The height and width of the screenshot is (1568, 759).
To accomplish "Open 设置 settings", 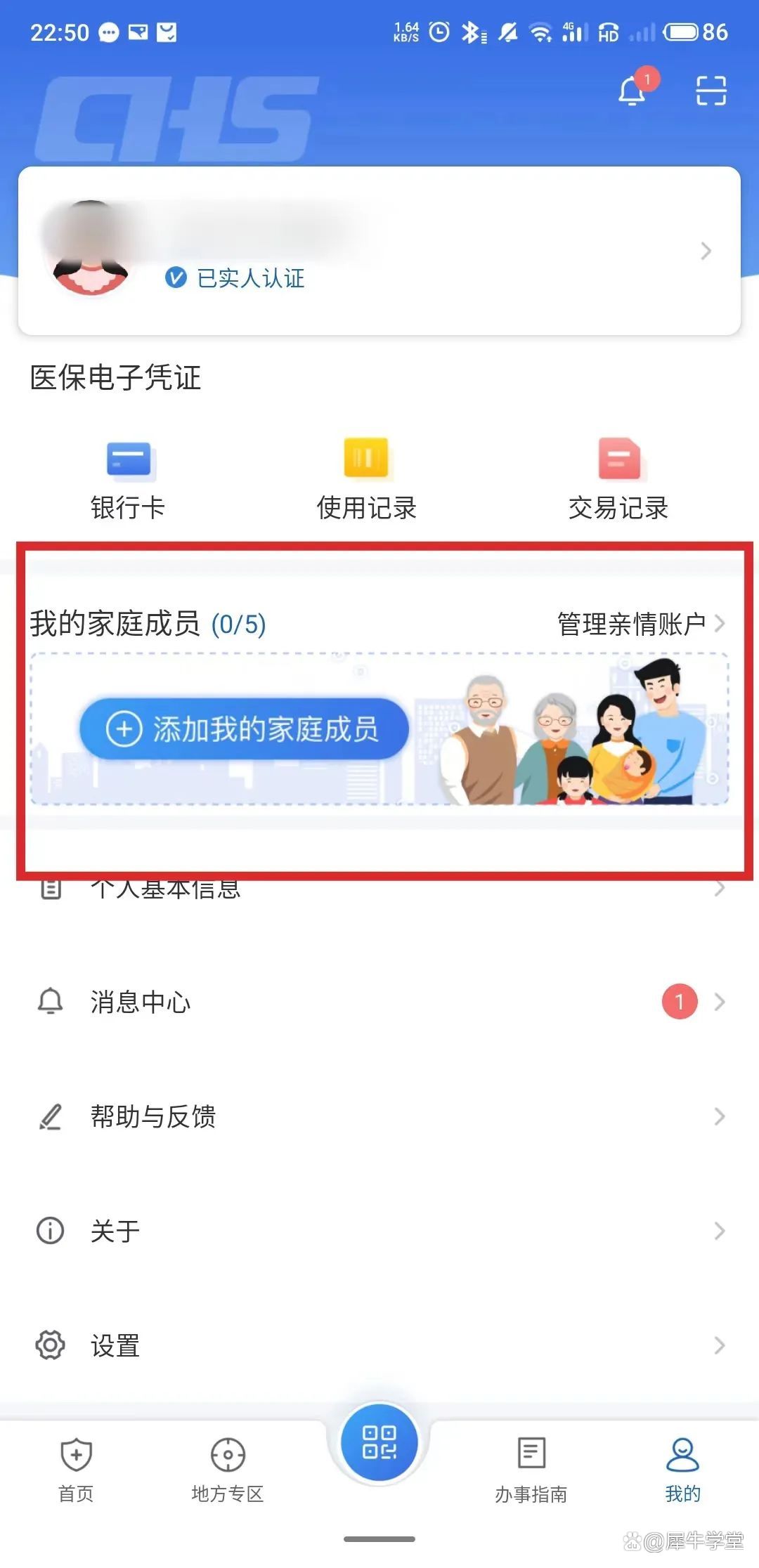I will tap(379, 1345).
